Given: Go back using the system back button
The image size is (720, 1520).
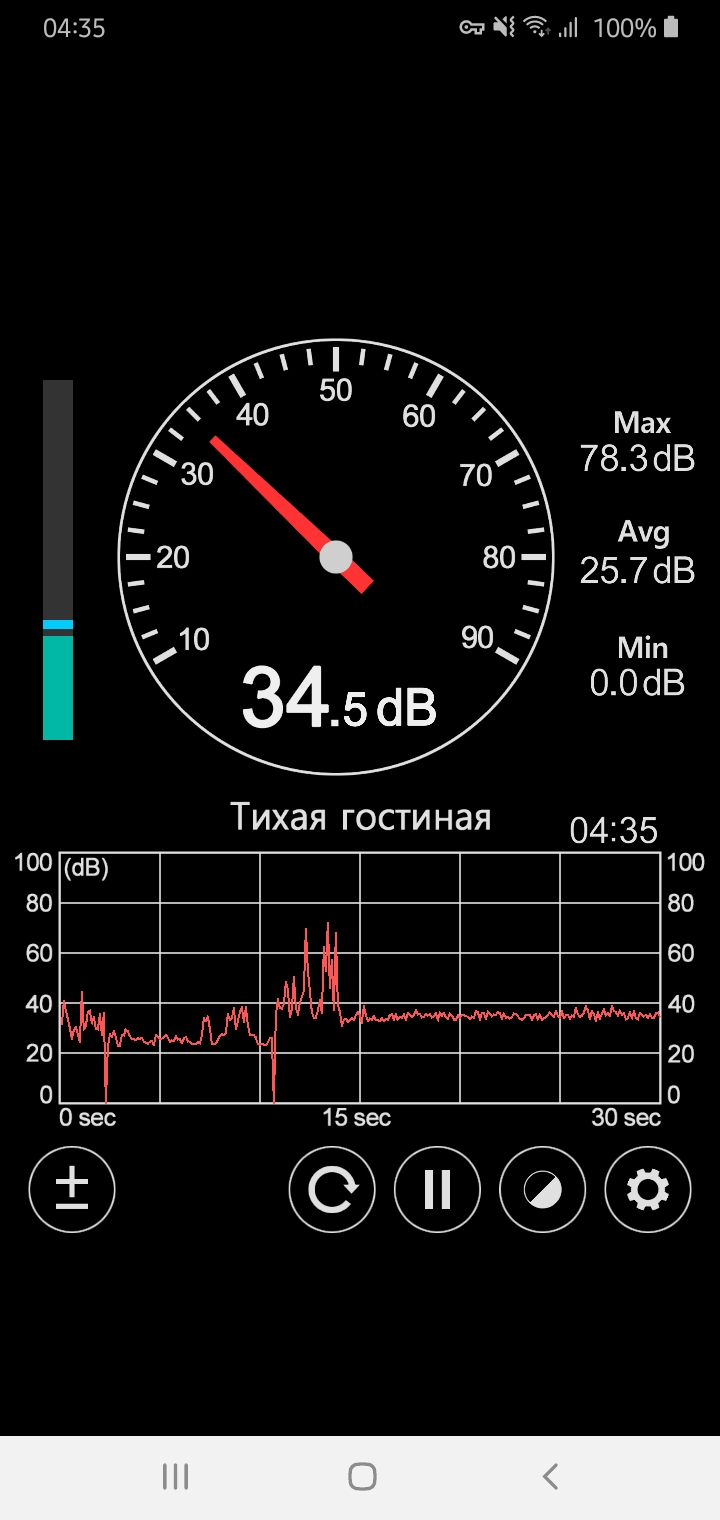Looking at the screenshot, I should point(549,1476).
